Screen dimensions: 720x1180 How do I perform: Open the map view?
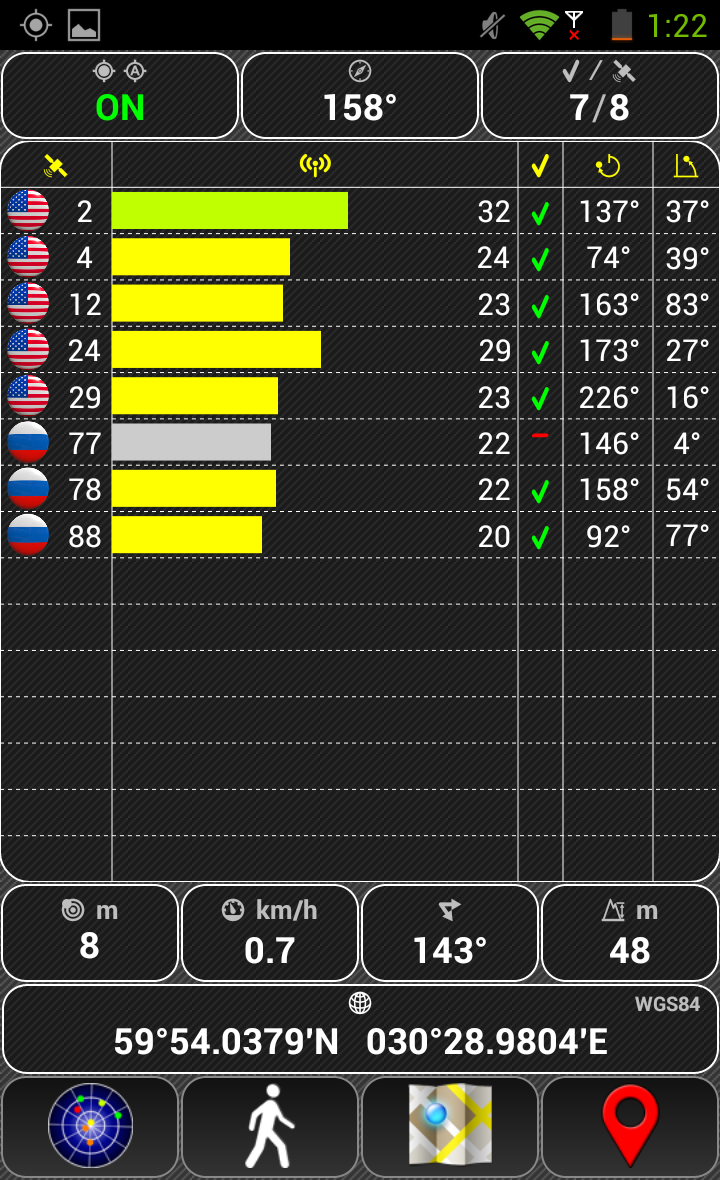coord(450,1127)
